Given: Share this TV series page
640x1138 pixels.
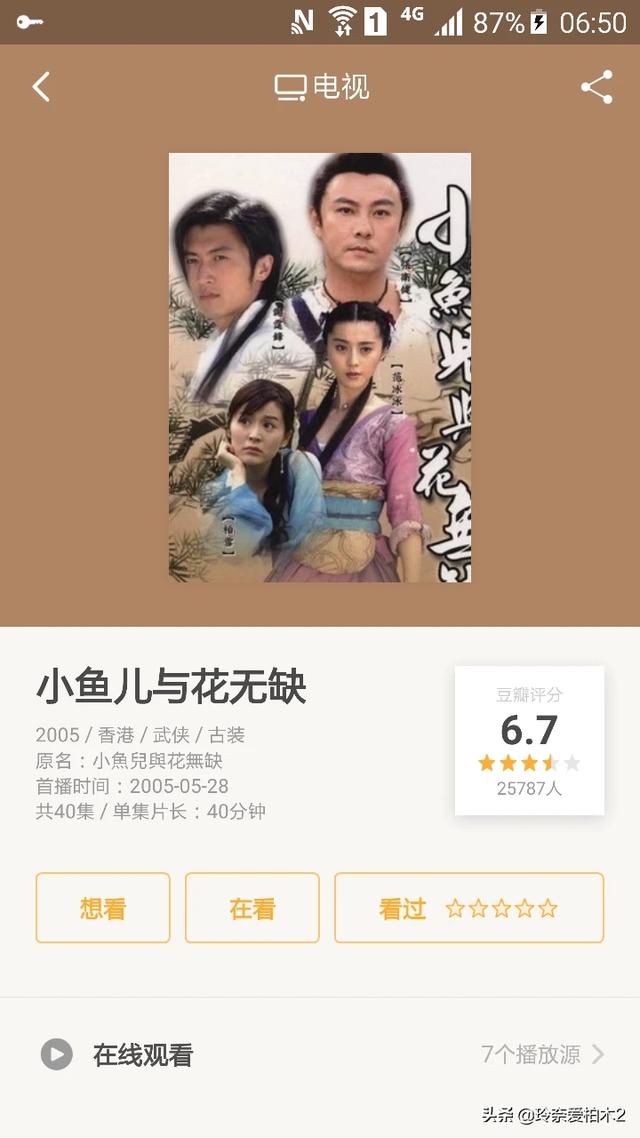Looking at the screenshot, I should point(596,87).
